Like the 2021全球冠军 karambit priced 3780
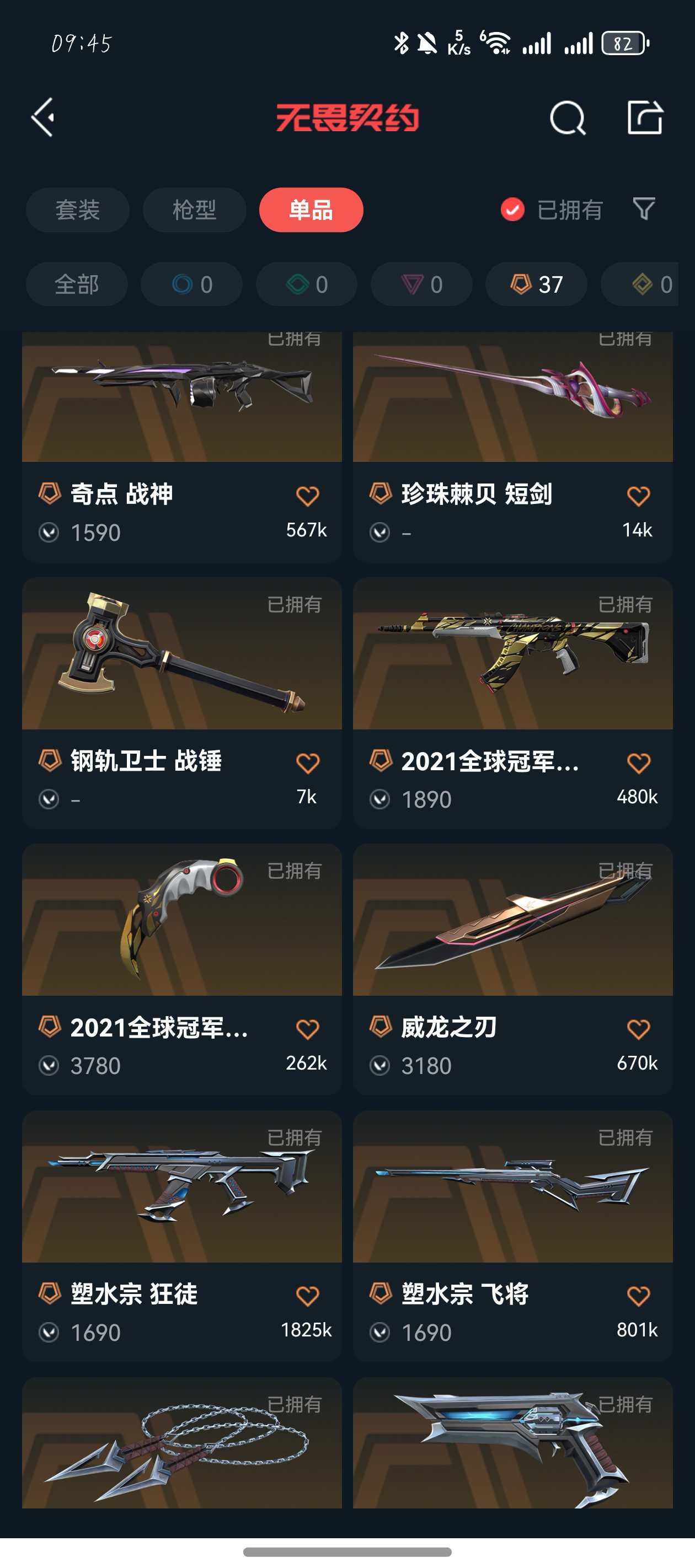Image resolution: width=695 pixels, height=1568 pixels. pyautogui.click(x=308, y=1029)
